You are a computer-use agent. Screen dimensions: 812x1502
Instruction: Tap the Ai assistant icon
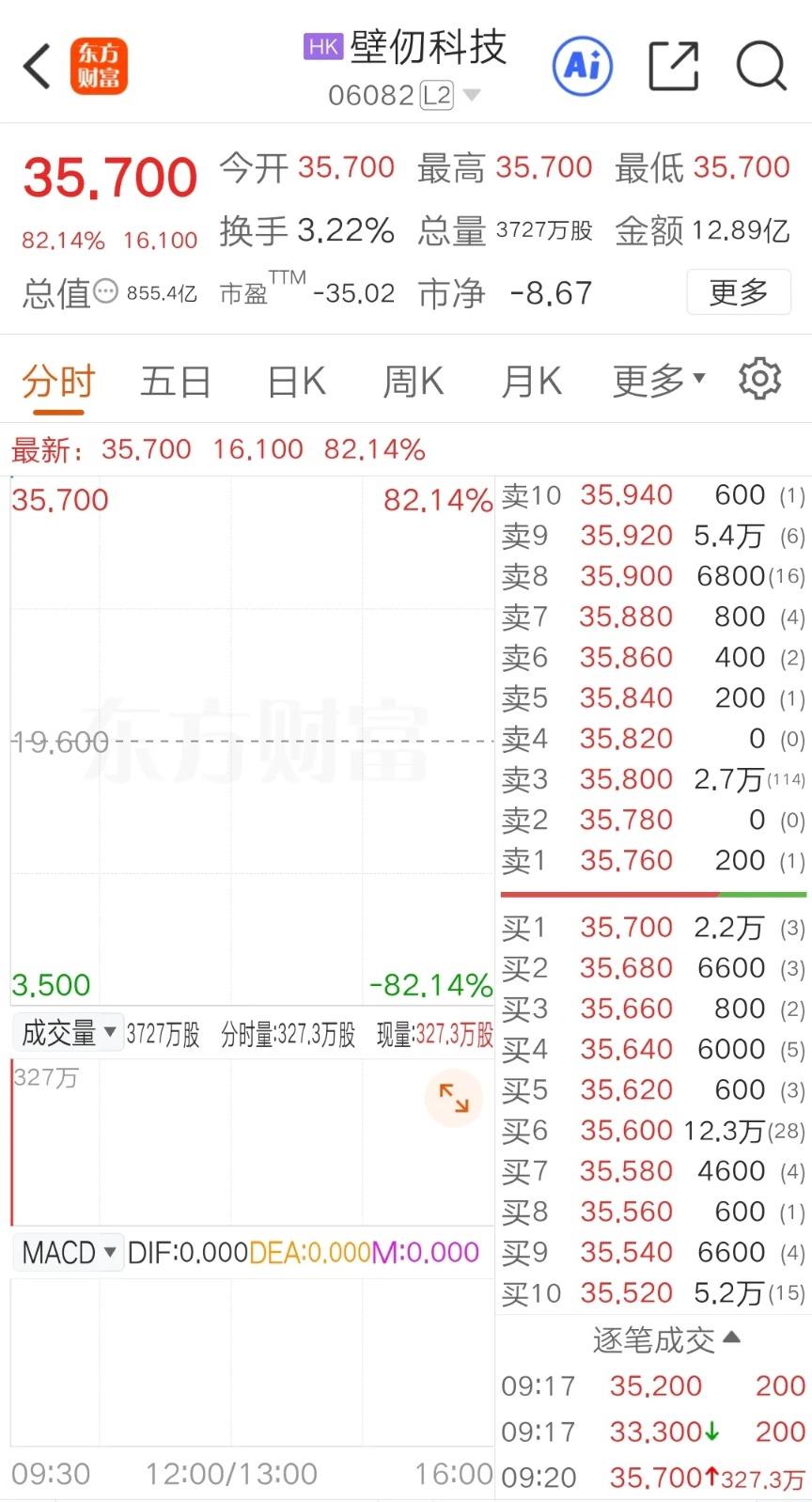coord(582,65)
